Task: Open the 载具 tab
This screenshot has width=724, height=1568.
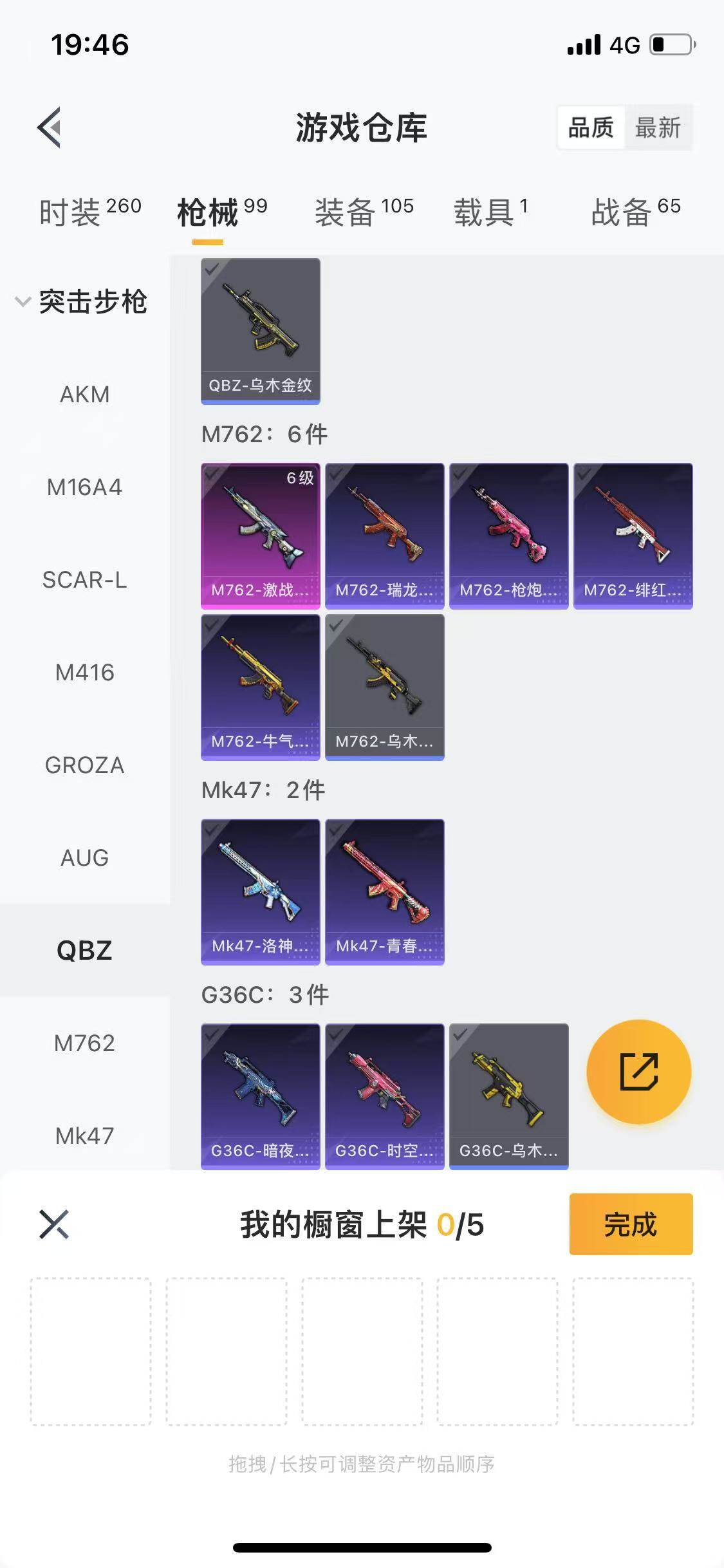Action: pos(490,212)
